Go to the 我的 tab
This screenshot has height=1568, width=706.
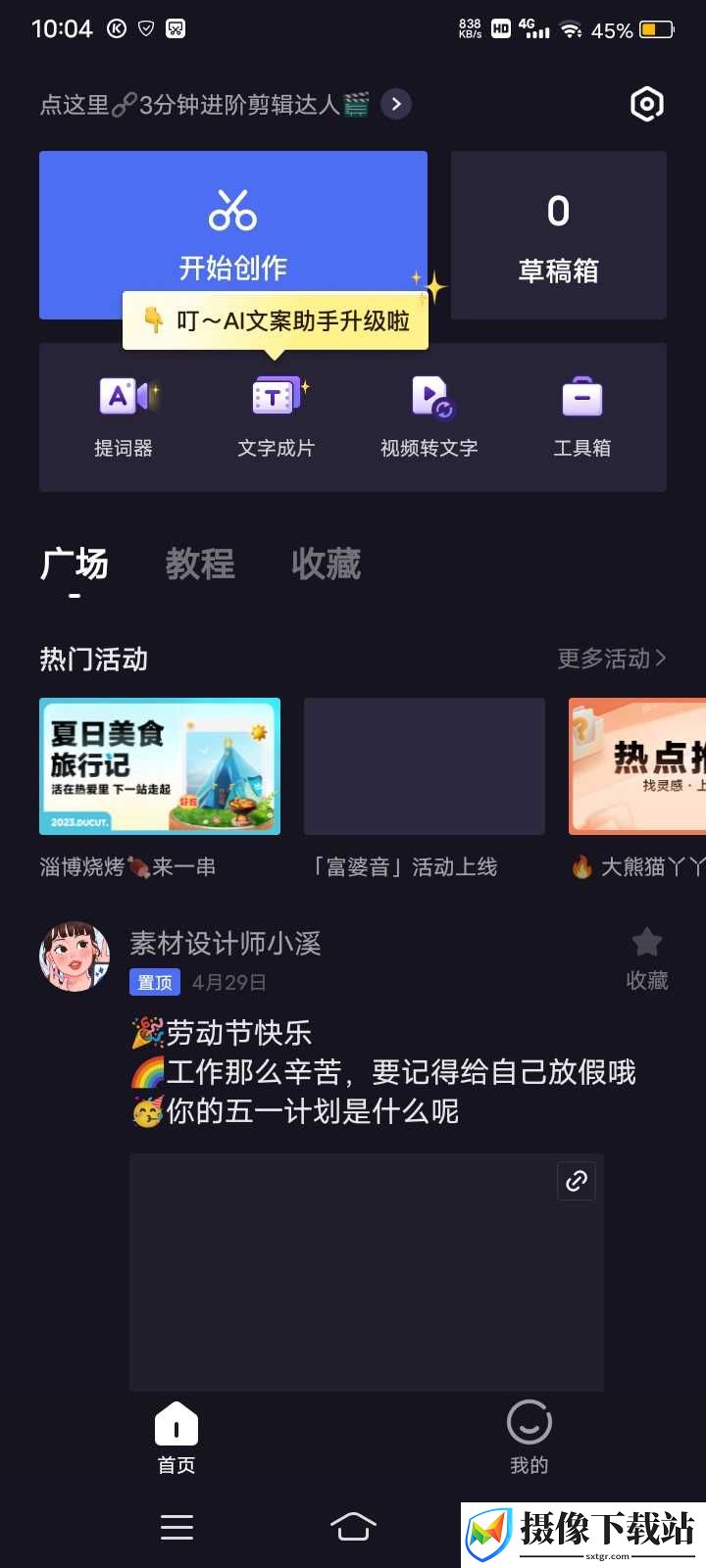pos(529,1438)
